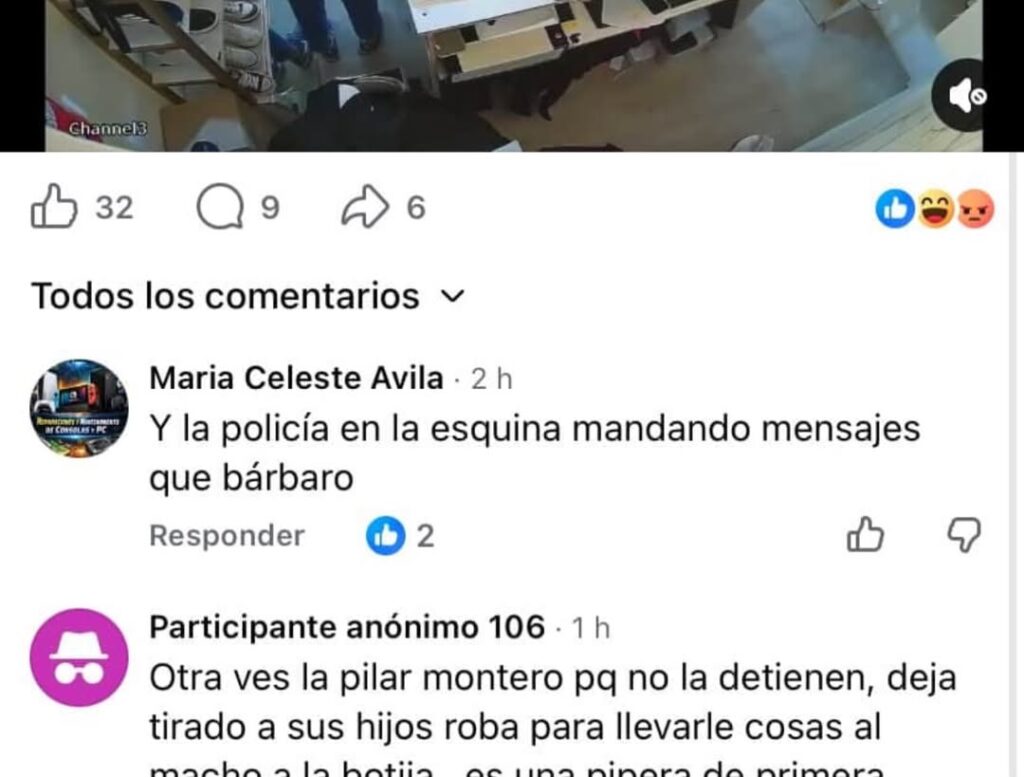See likes on Maria Celeste Avila's comment
Image resolution: width=1024 pixels, height=777 pixels.
[400, 536]
